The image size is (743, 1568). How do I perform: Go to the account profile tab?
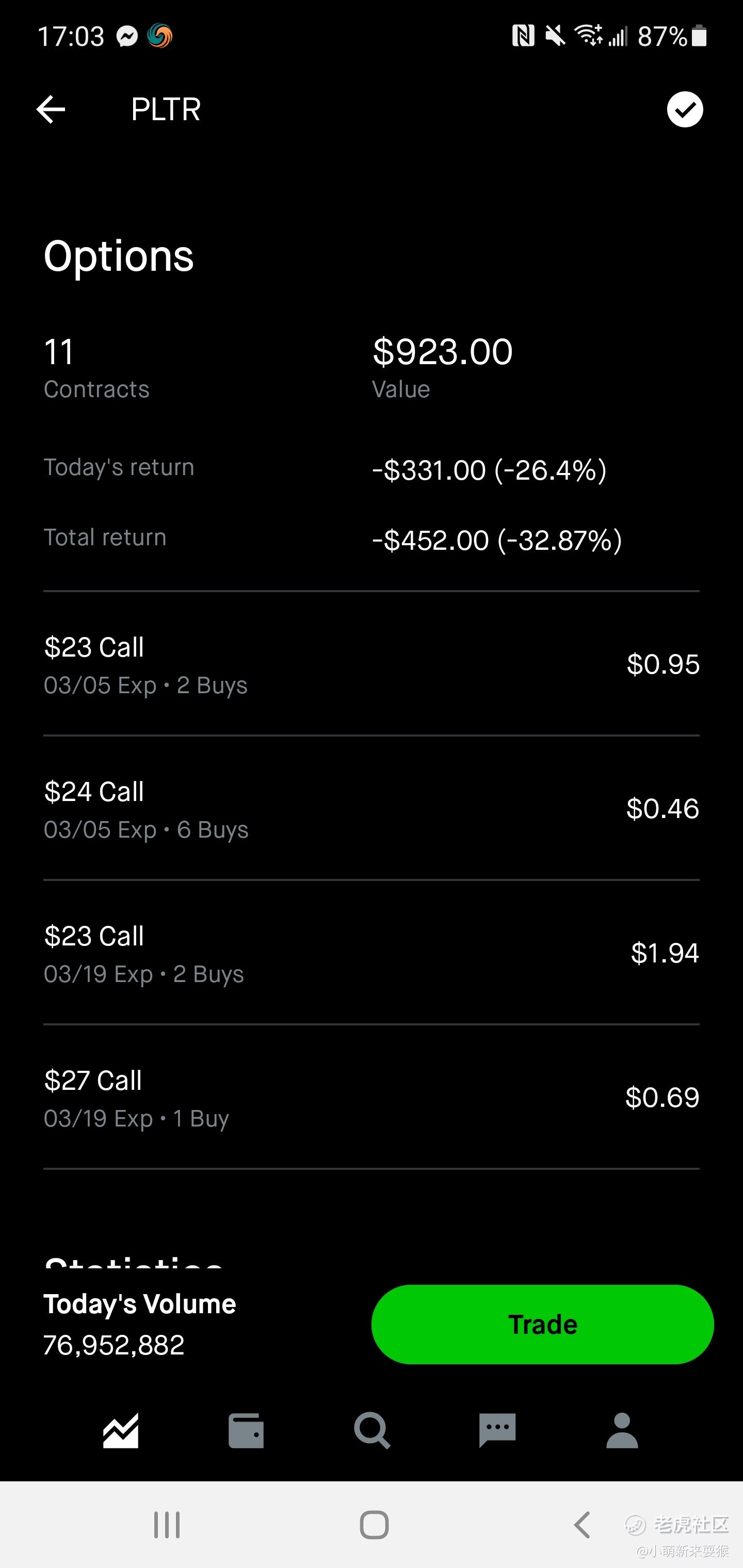(622, 1430)
